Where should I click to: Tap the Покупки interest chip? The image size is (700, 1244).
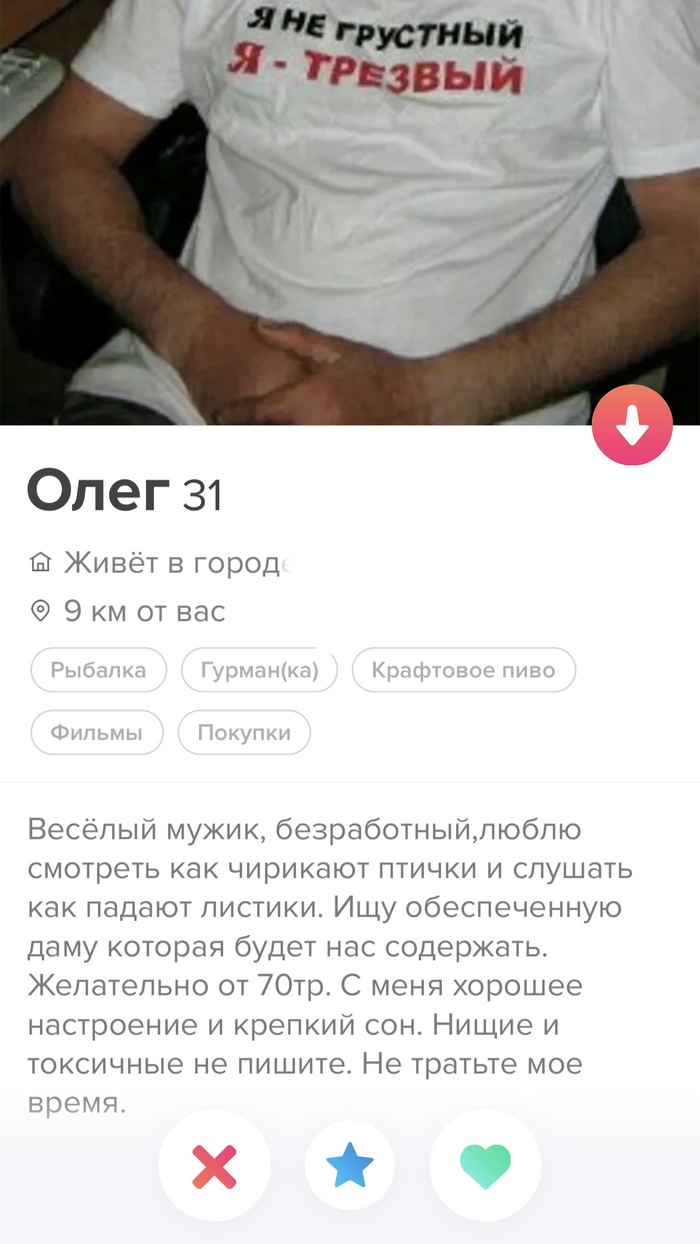(244, 732)
